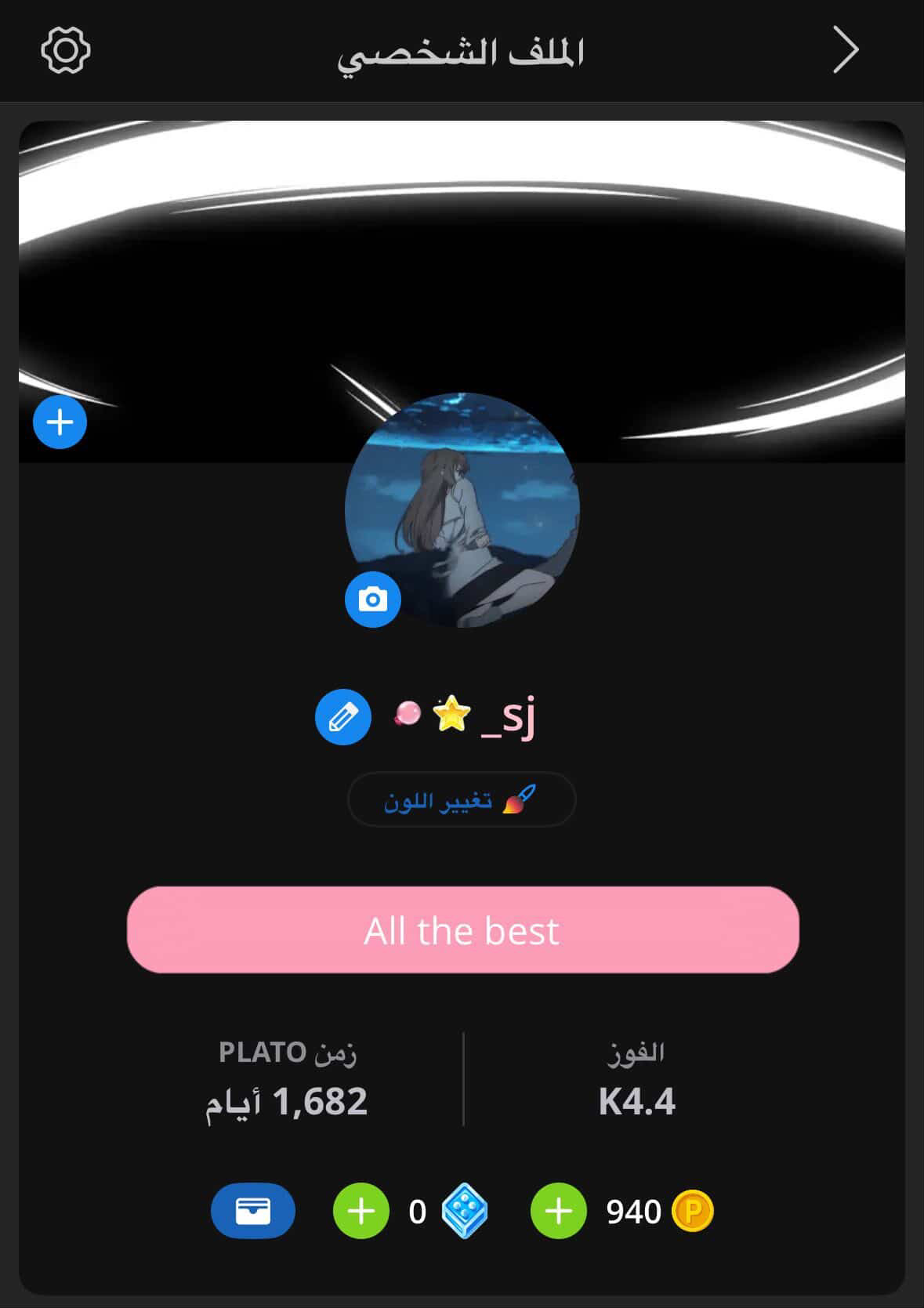Change profile photo via the camera icon
The width and height of the screenshot is (924, 1308).
(x=373, y=600)
